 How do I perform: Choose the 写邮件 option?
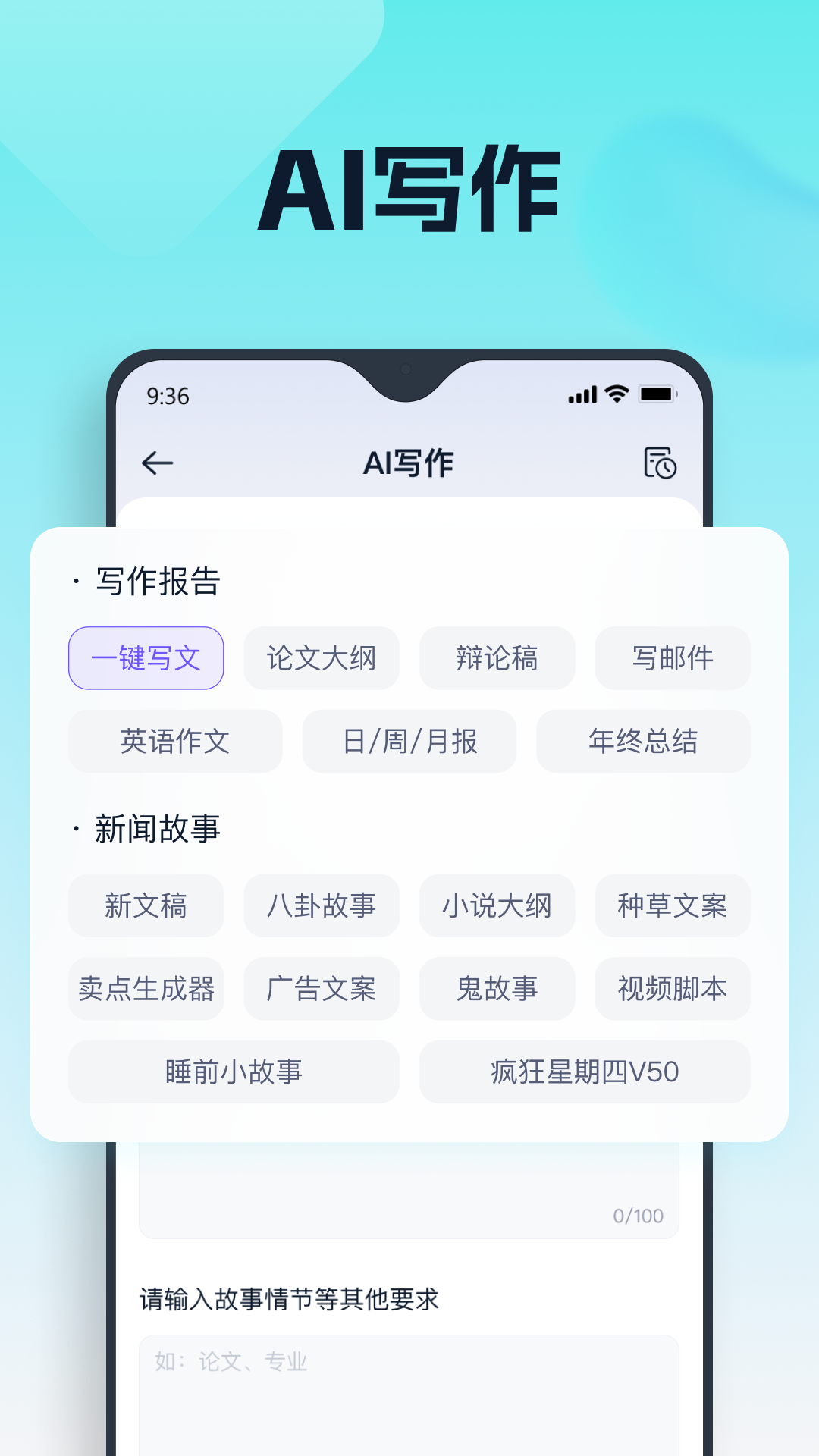coord(672,658)
